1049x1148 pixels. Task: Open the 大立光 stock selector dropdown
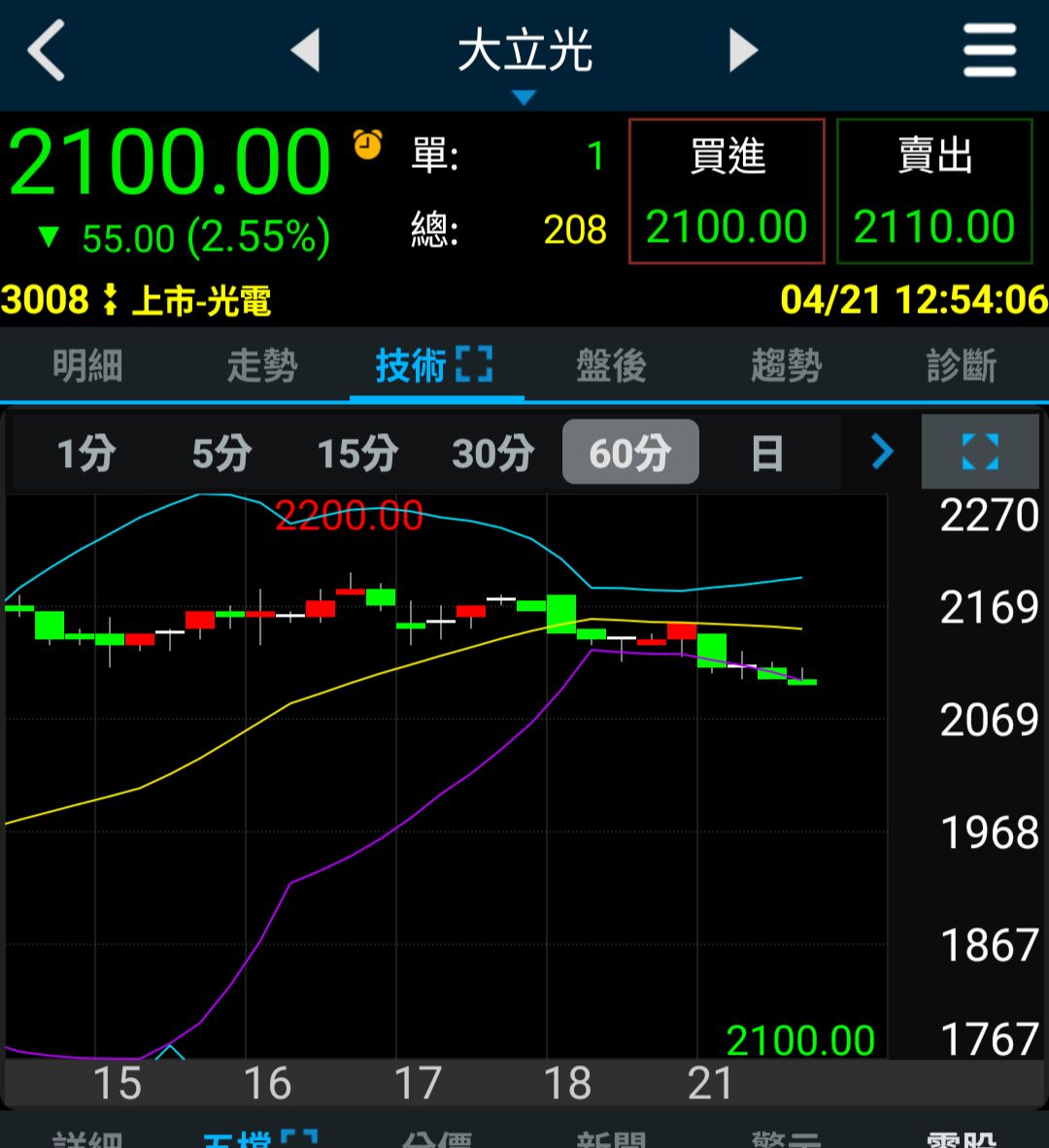[524, 60]
